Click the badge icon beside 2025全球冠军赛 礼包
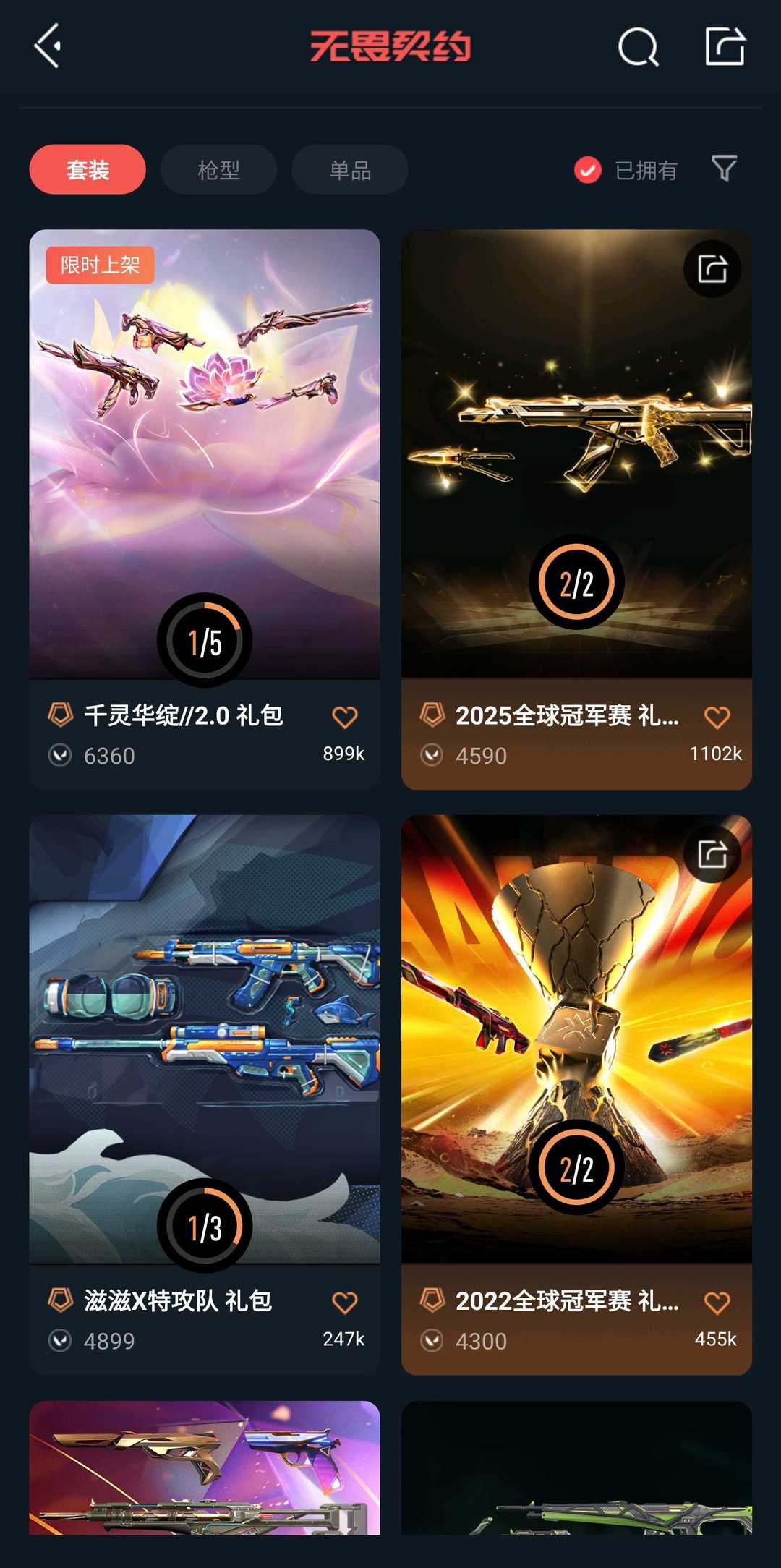Viewport: 781px width, 1568px height. click(432, 715)
